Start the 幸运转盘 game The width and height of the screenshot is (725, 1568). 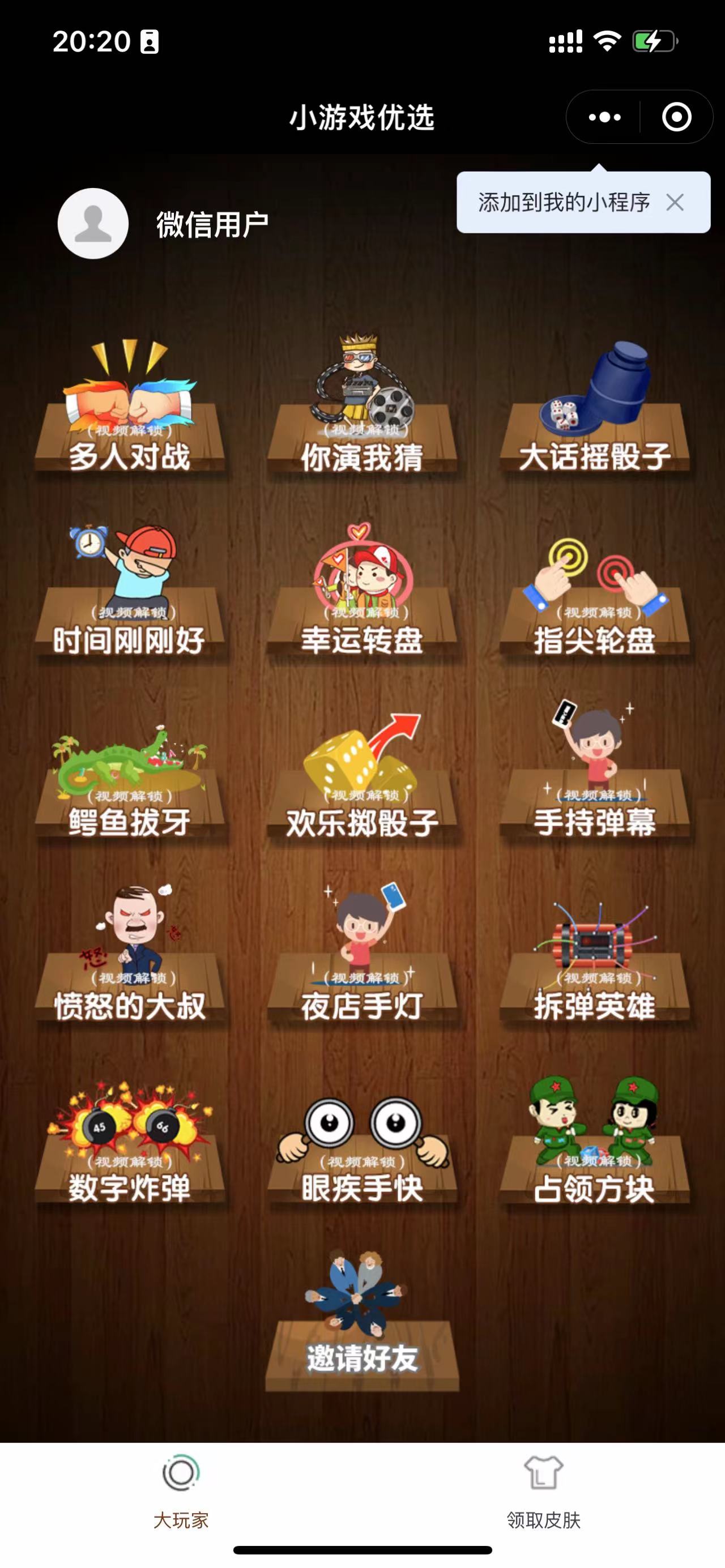[x=362, y=591]
